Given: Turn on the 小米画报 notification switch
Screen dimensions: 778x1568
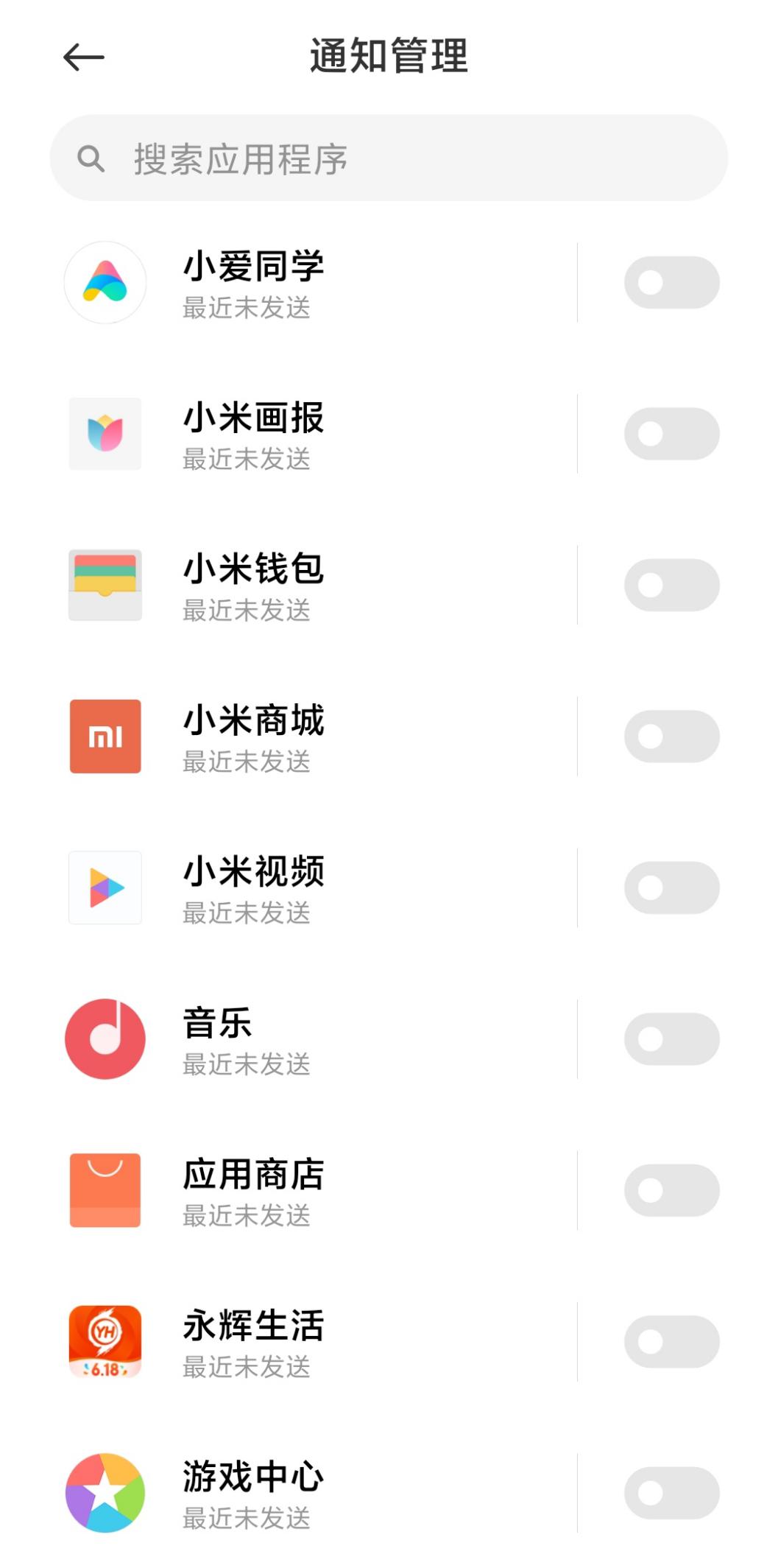Looking at the screenshot, I should click(x=671, y=435).
